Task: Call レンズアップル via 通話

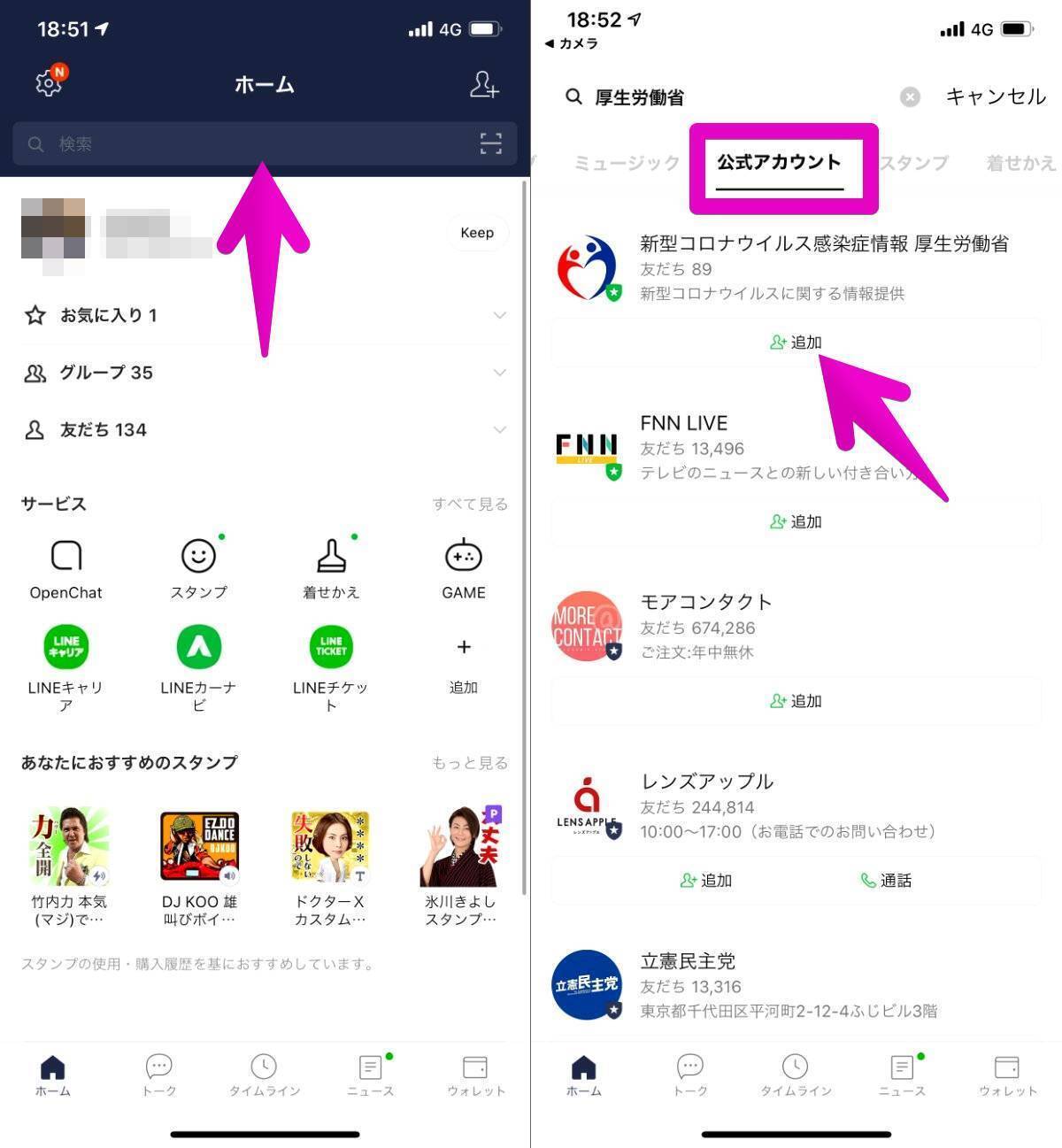Action: (x=886, y=881)
